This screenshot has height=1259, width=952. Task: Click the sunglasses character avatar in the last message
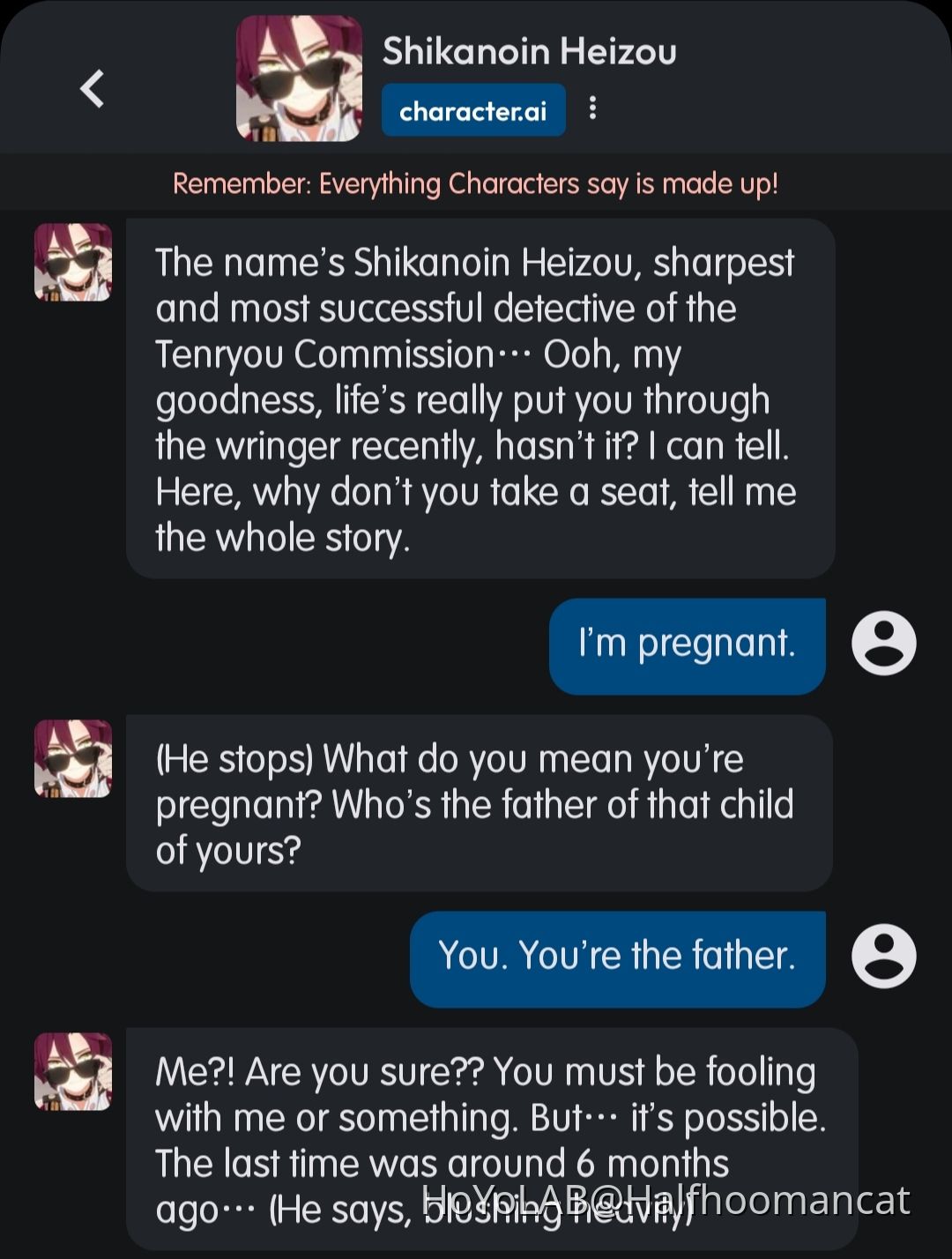pyautogui.click(x=73, y=1074)
